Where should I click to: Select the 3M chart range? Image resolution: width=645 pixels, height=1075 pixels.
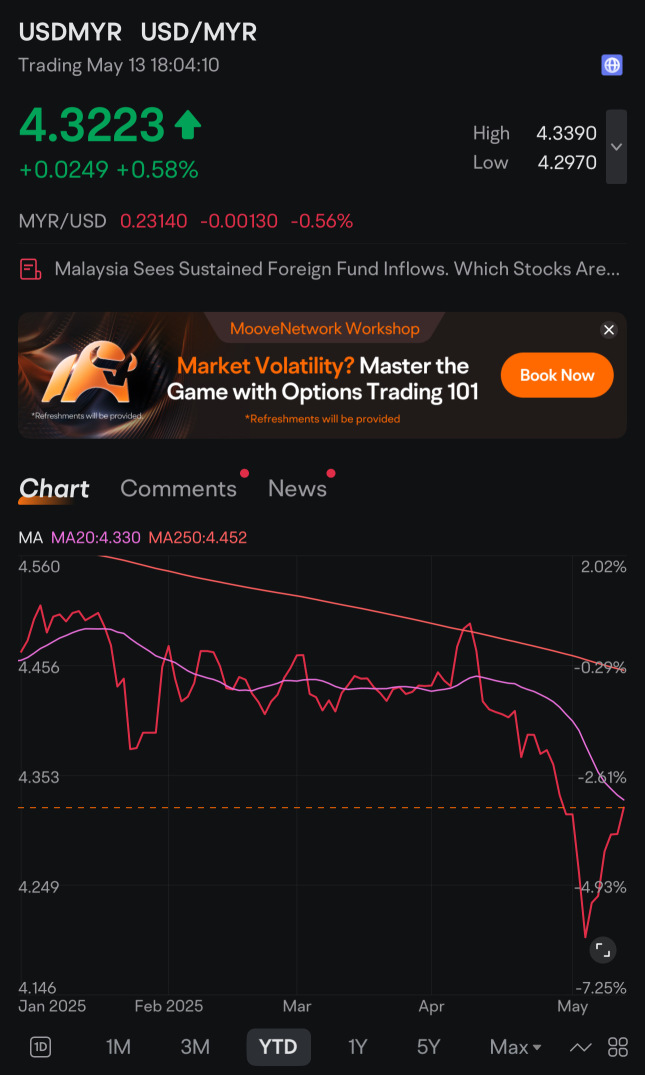coord(195,1047)
